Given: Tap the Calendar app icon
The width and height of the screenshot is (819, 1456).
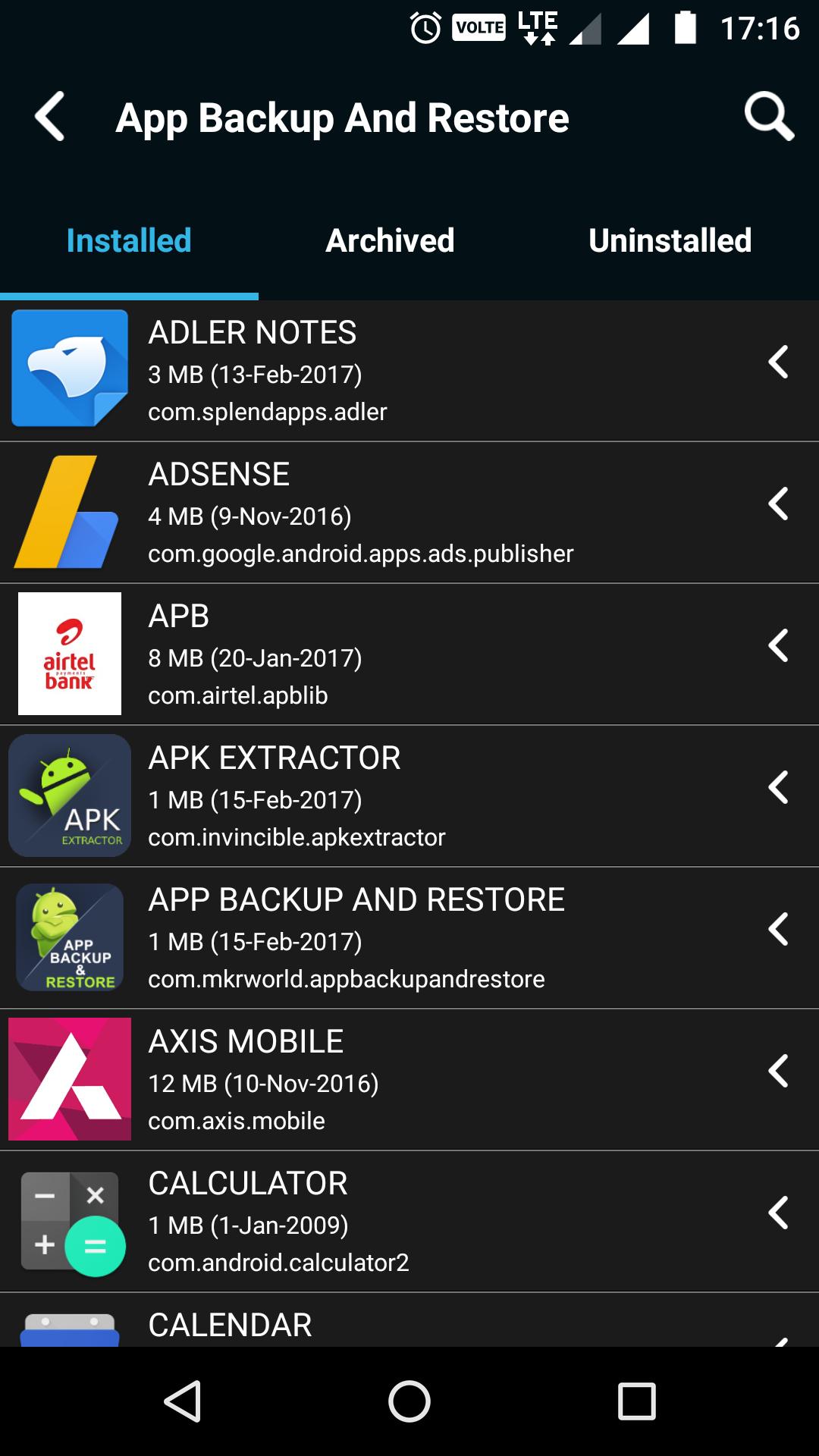Looking at the screenshot, I should click(70, 1335).
